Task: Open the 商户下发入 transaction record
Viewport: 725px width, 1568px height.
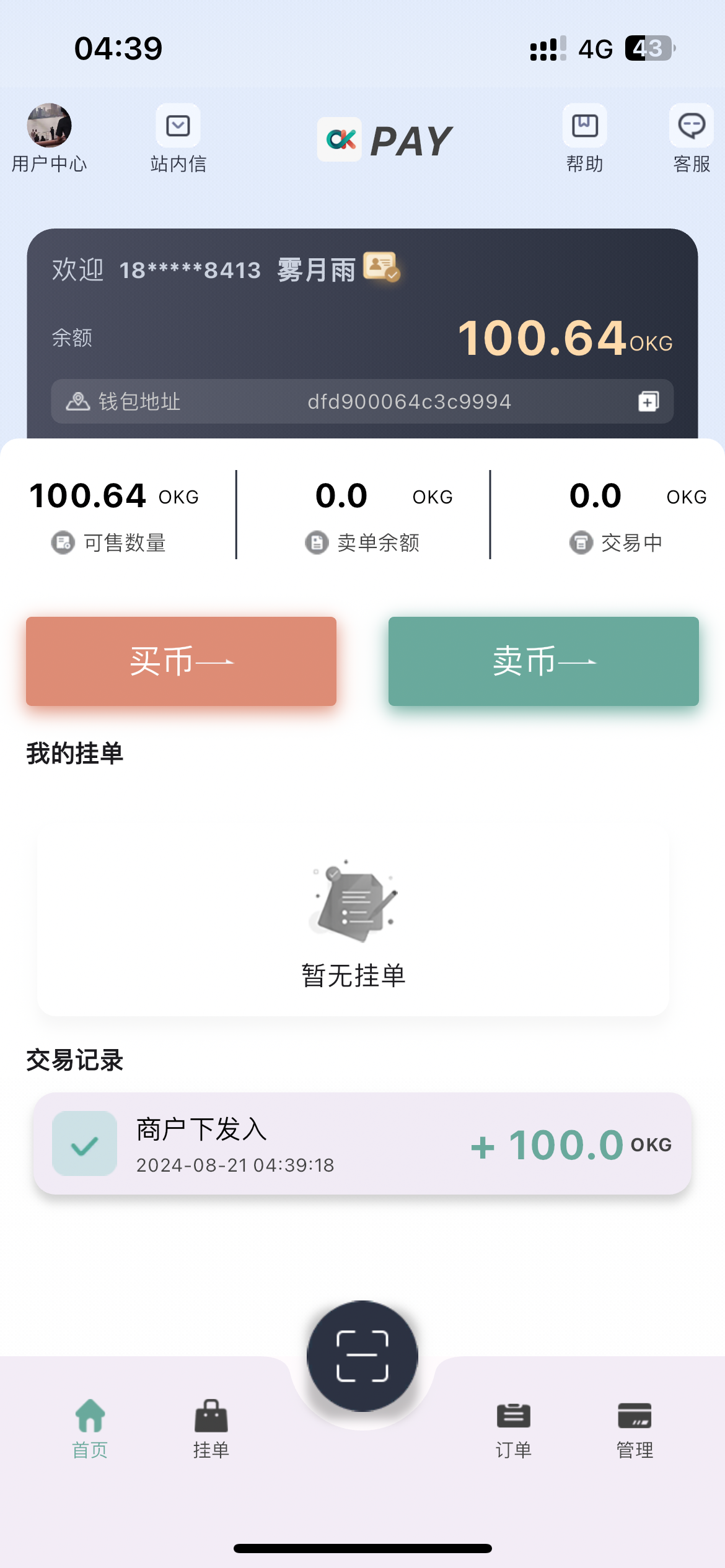Action: point(362,1143)
